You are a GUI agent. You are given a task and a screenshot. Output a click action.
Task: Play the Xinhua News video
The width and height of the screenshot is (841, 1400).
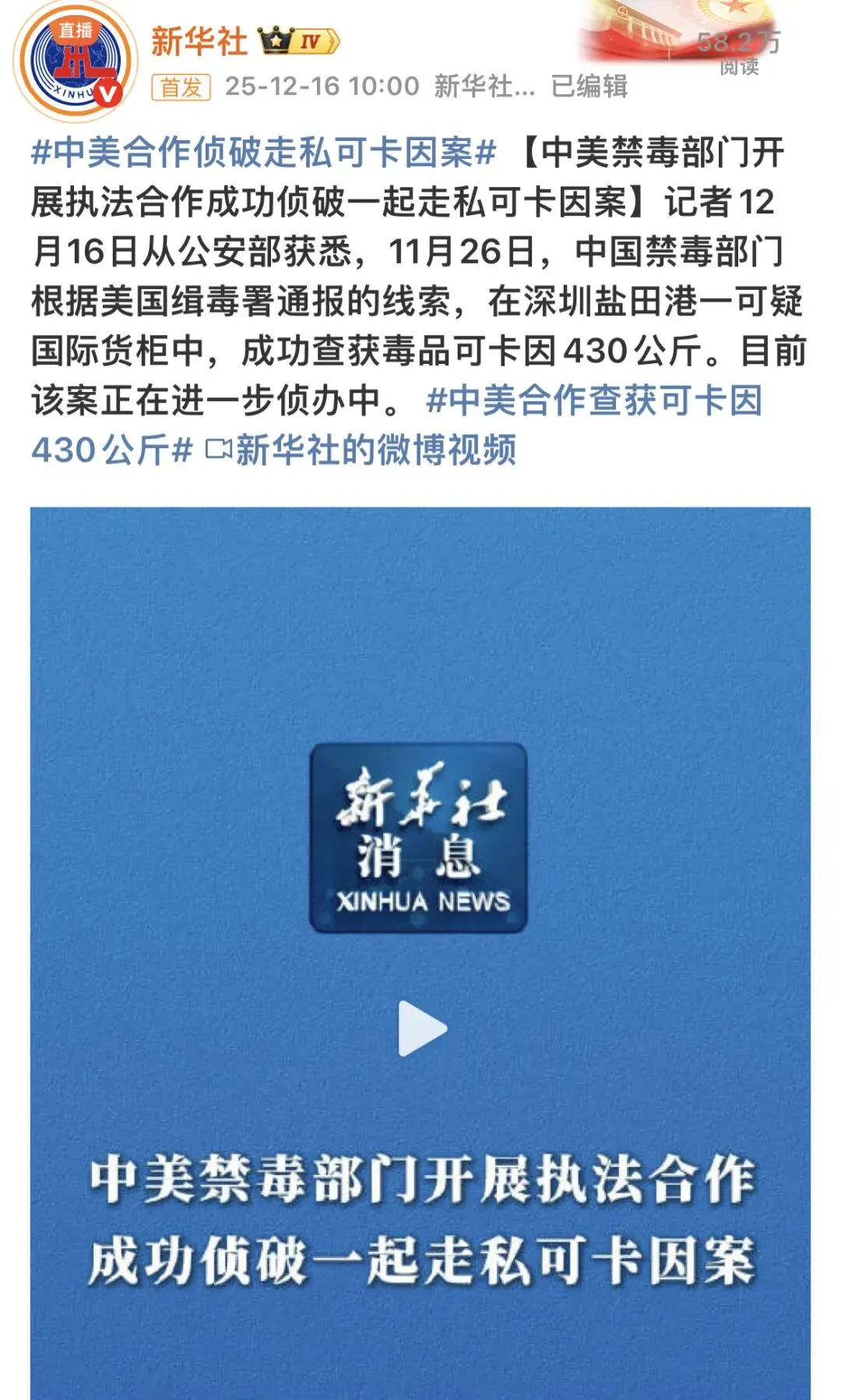pyautogui.click(x=421, y=1028)
